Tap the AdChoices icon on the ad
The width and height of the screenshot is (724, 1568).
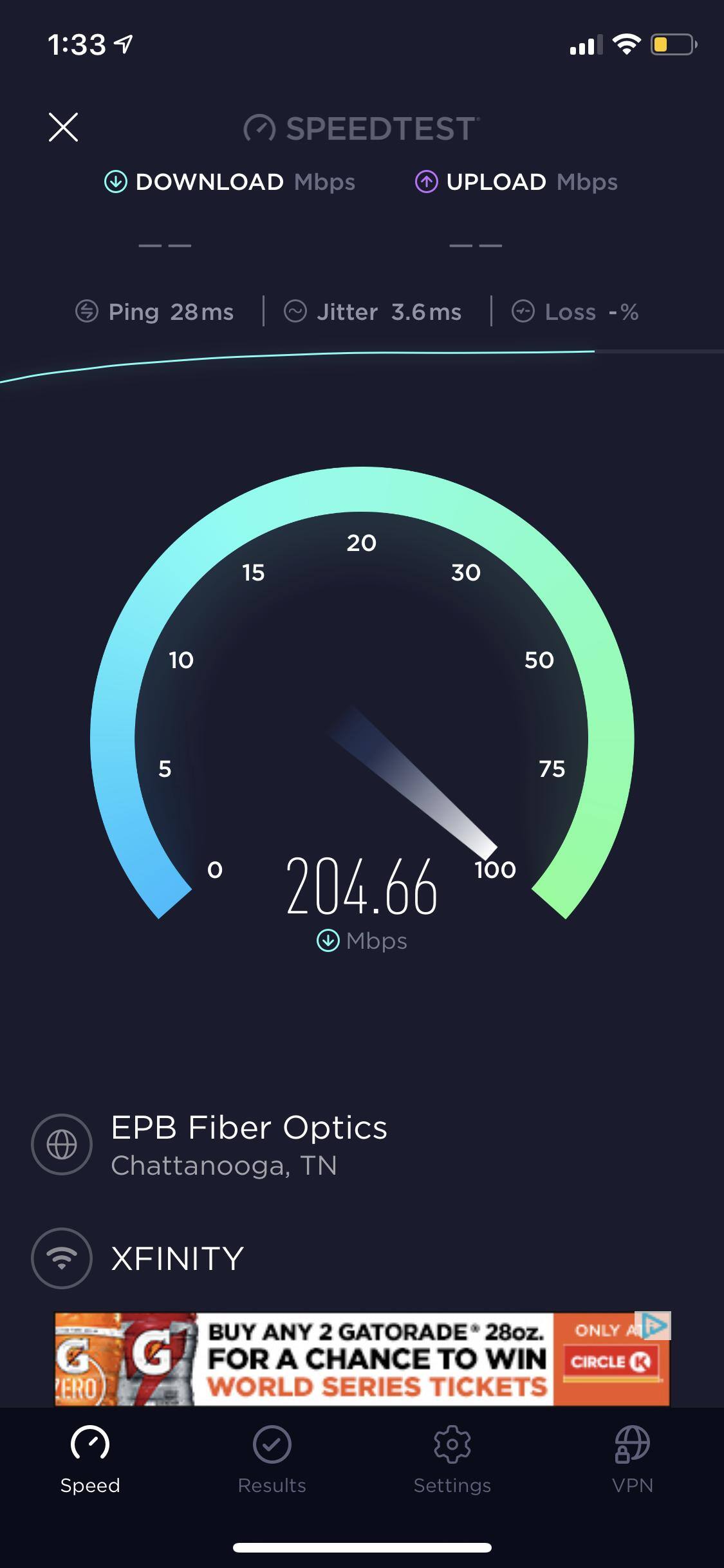click(655, 1325)
